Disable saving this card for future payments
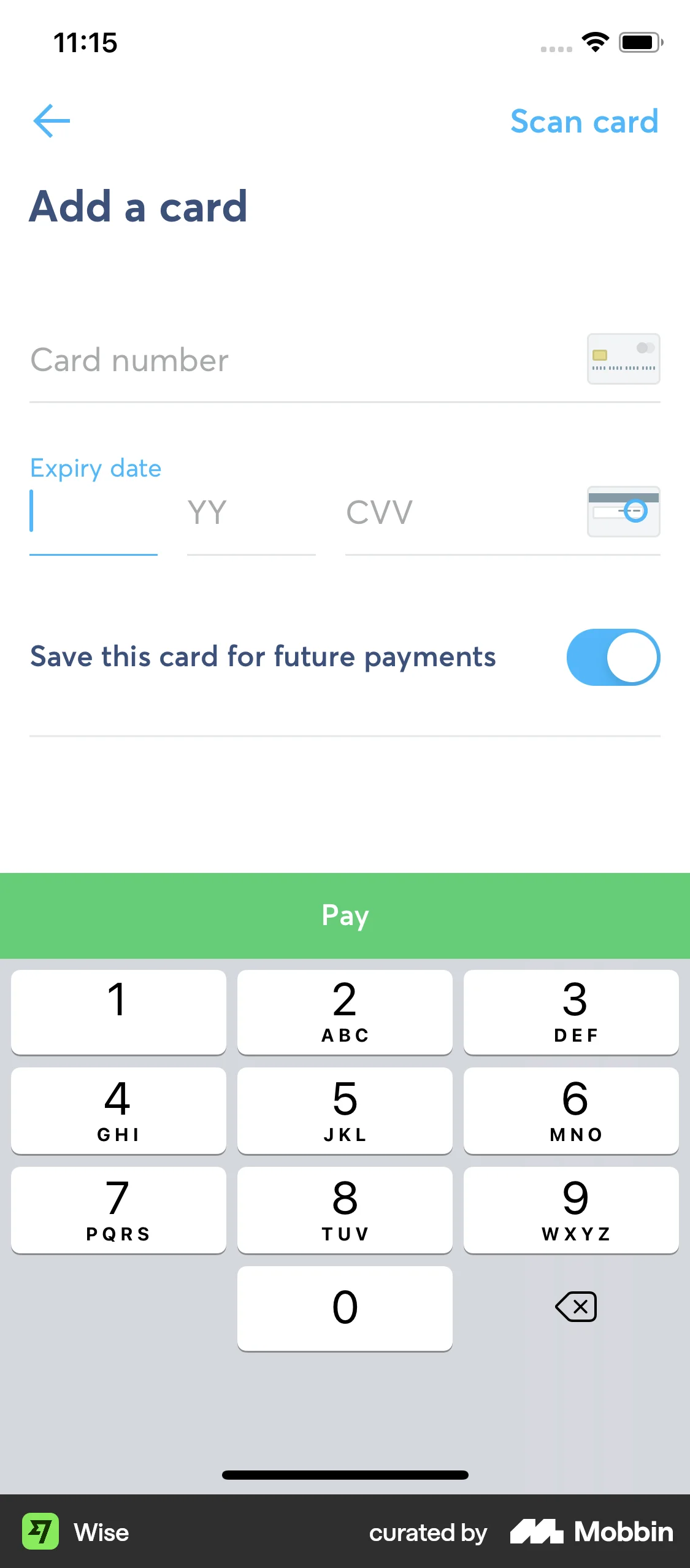This screenshot has width=690, height=1568. point(612,656)
